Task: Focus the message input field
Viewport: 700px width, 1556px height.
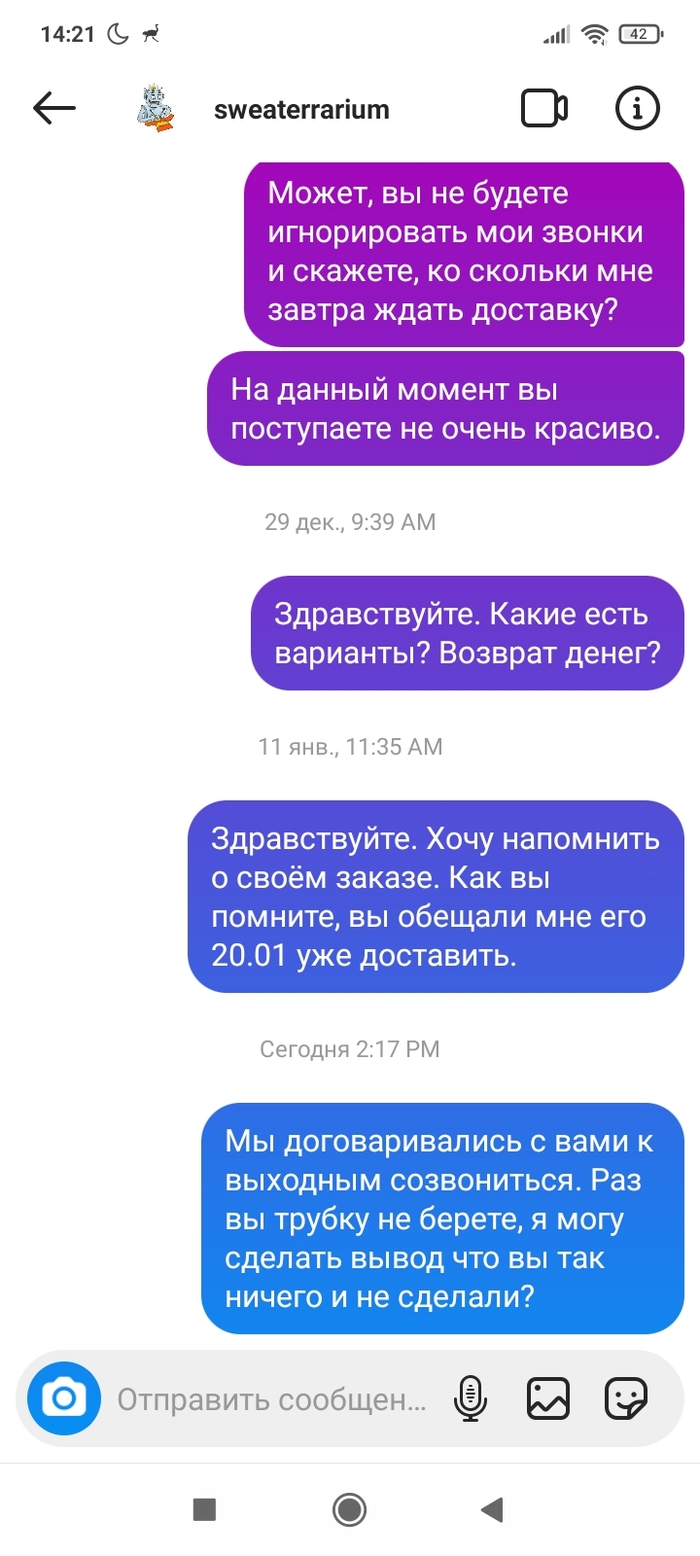Action: pos(272,1399)
